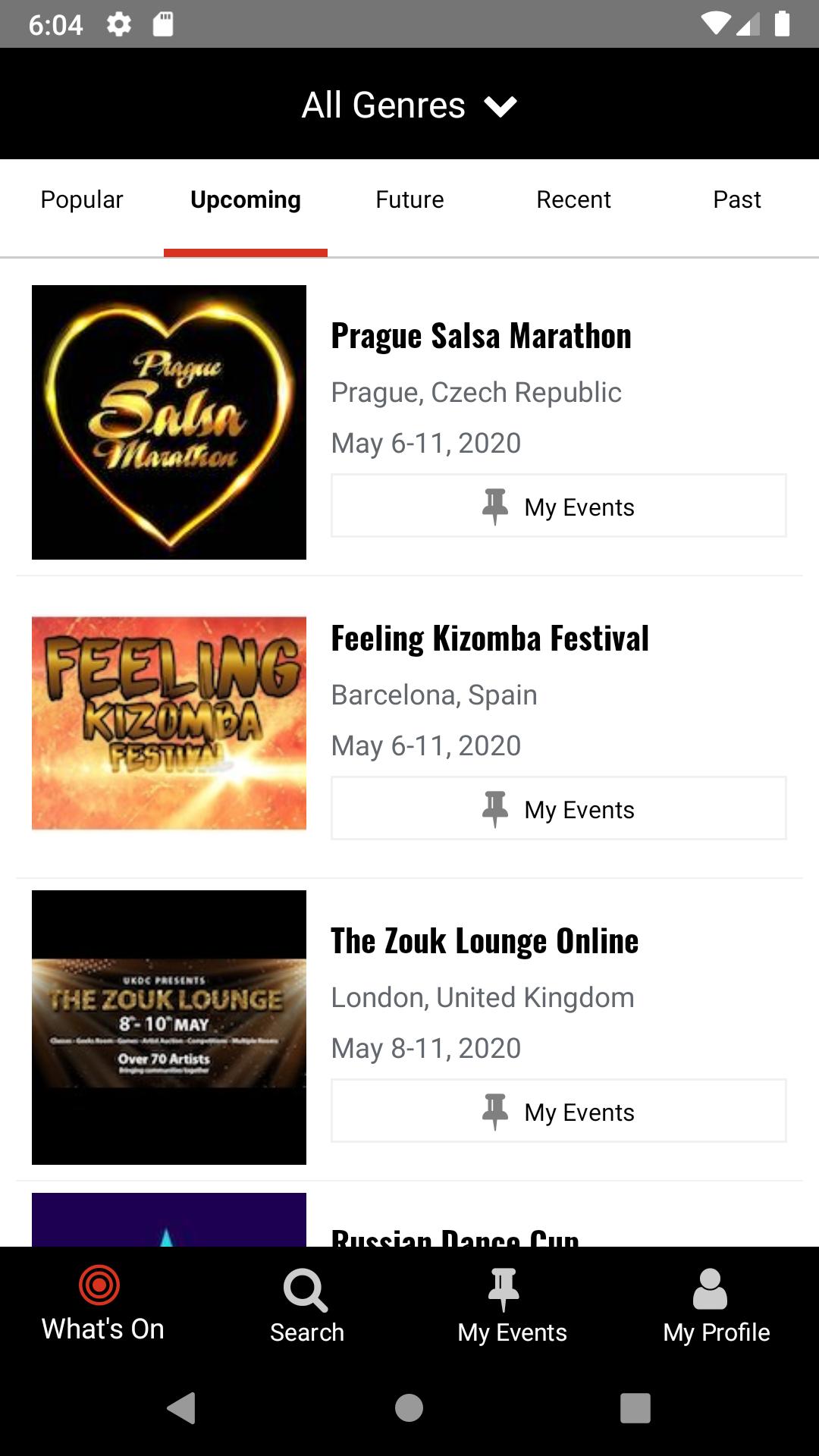Image resolution: width=819 pixels, height=1456 pixels.
Task: Switch to the Future tab
Action: tap(409, 199)
